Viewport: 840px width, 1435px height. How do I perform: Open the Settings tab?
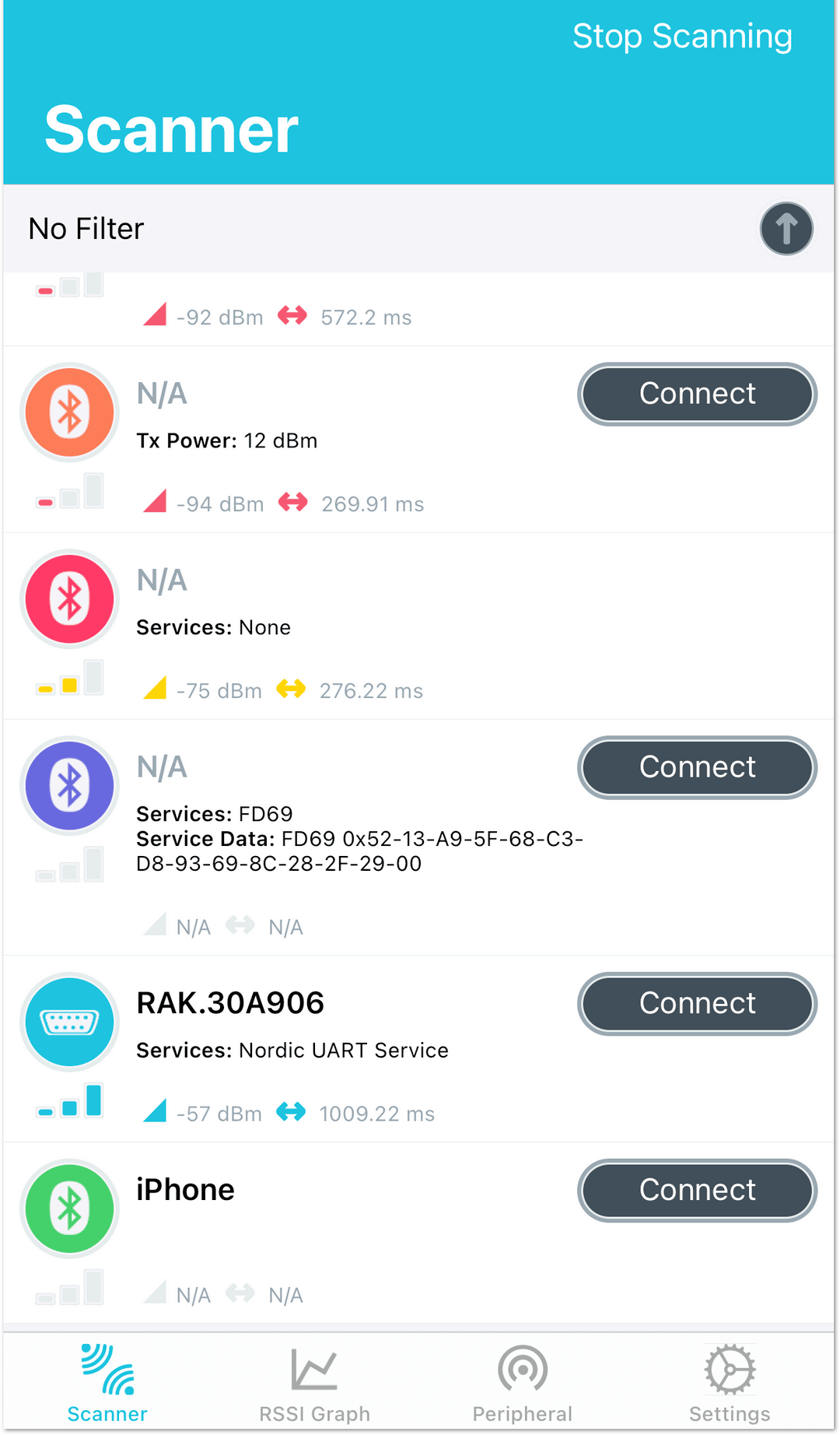(x=730, y=1384)
